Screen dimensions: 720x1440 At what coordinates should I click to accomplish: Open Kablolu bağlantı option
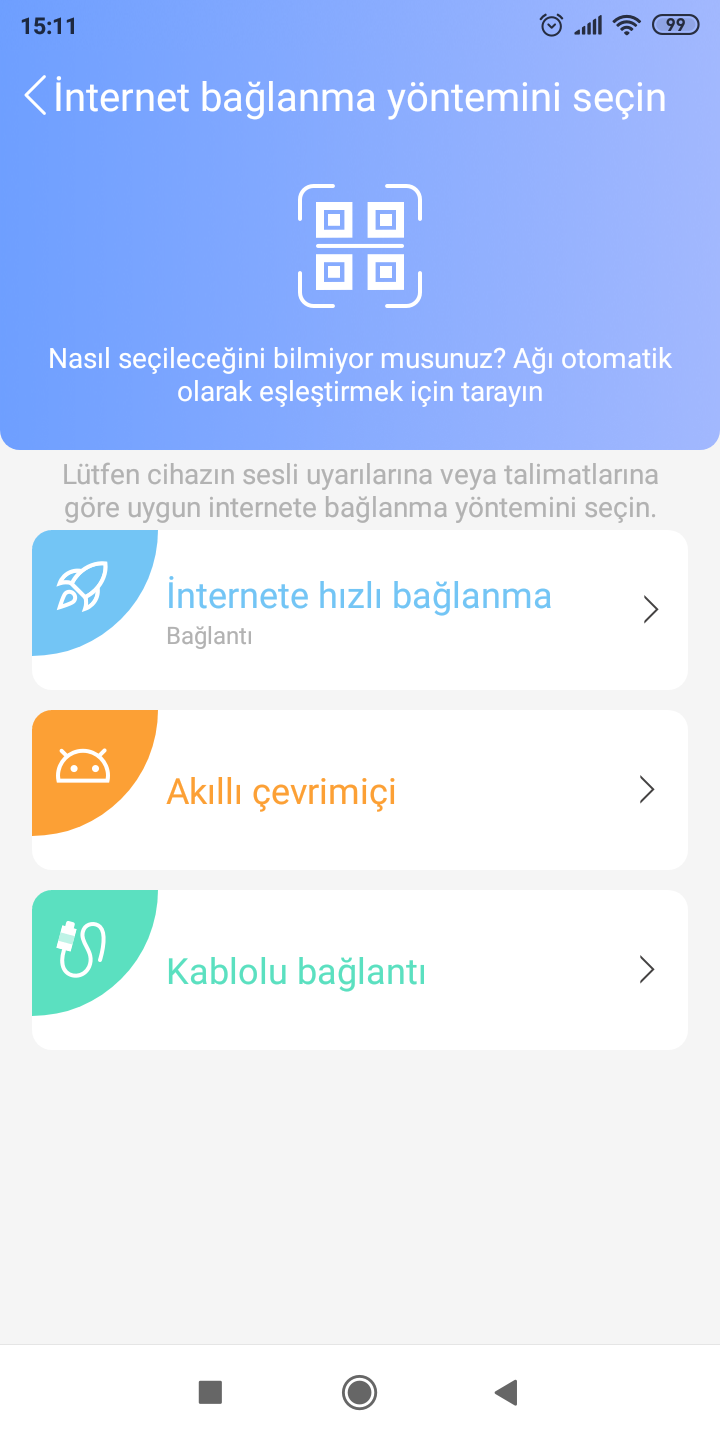tap(360, 970)
